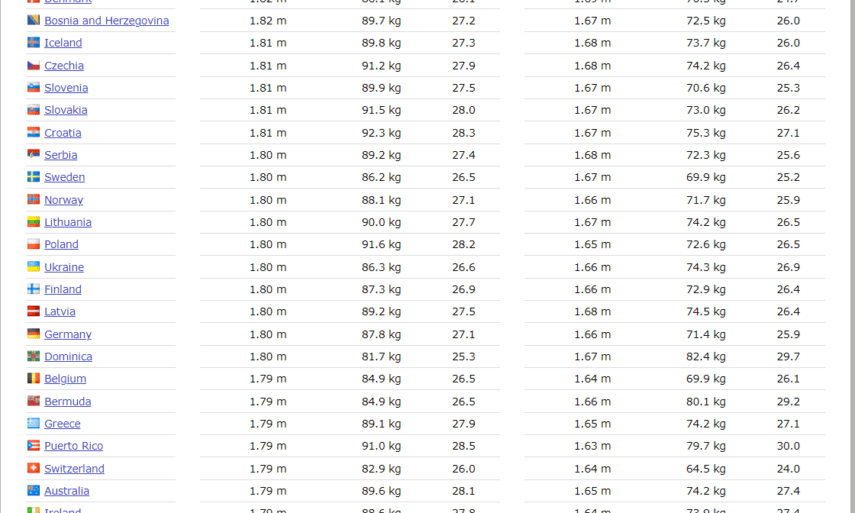Open the Serbia link
This screenshot has width=855, height=513.
pos(61,155)
